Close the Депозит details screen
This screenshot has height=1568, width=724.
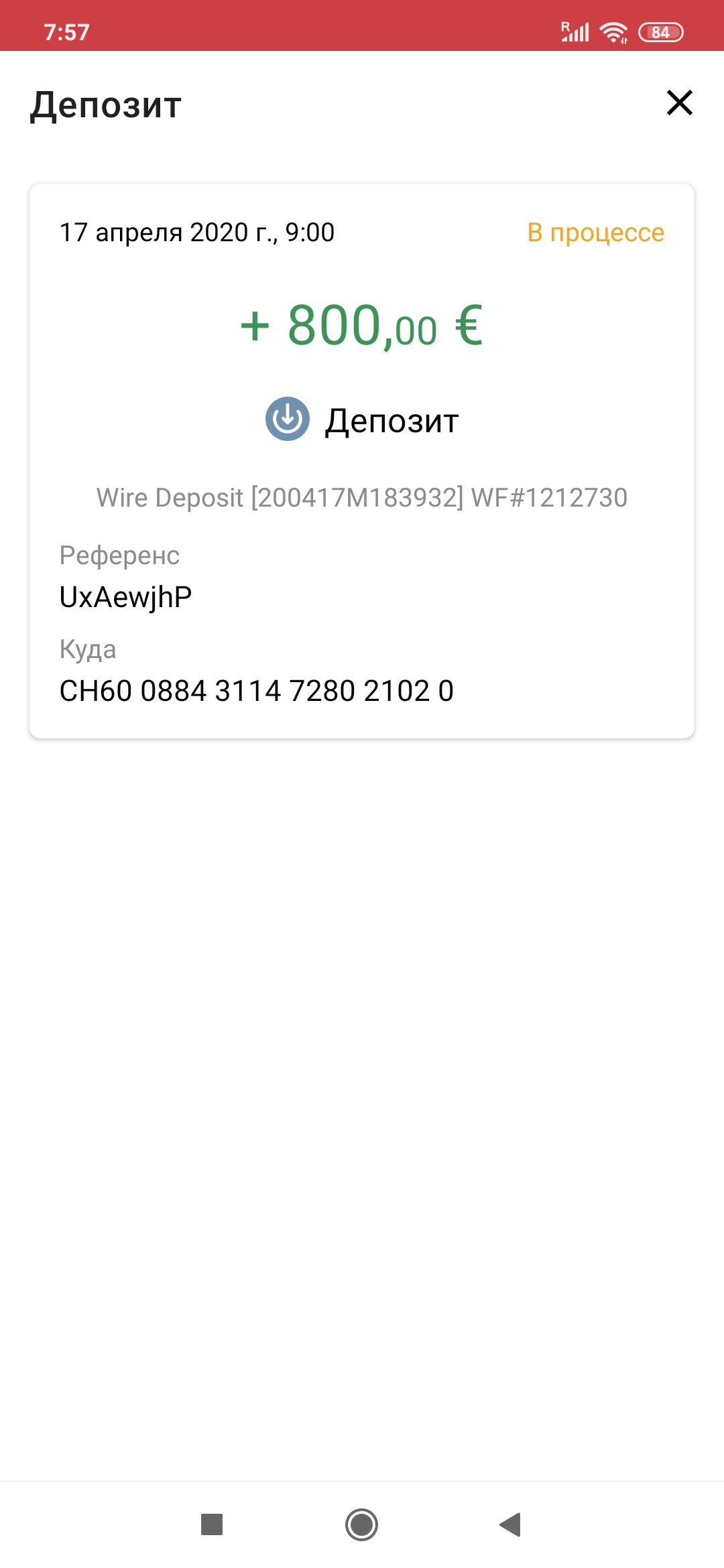pos(679,103)
